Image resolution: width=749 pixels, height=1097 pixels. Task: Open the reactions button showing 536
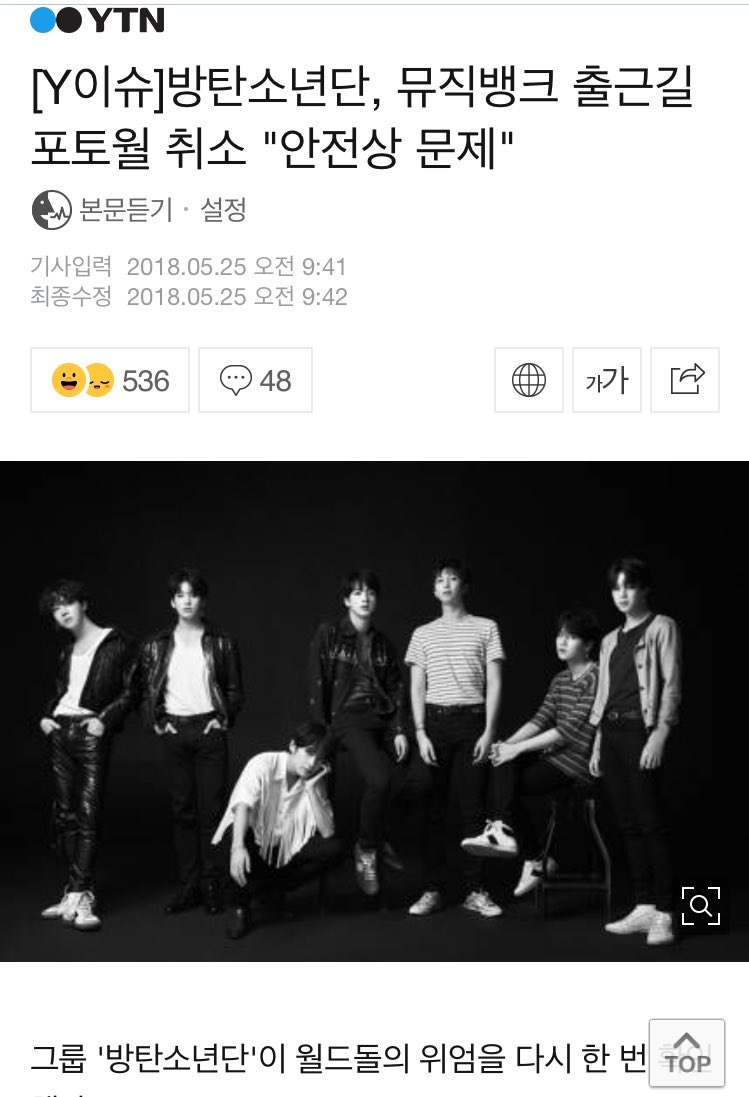click(x=110, y=380)
